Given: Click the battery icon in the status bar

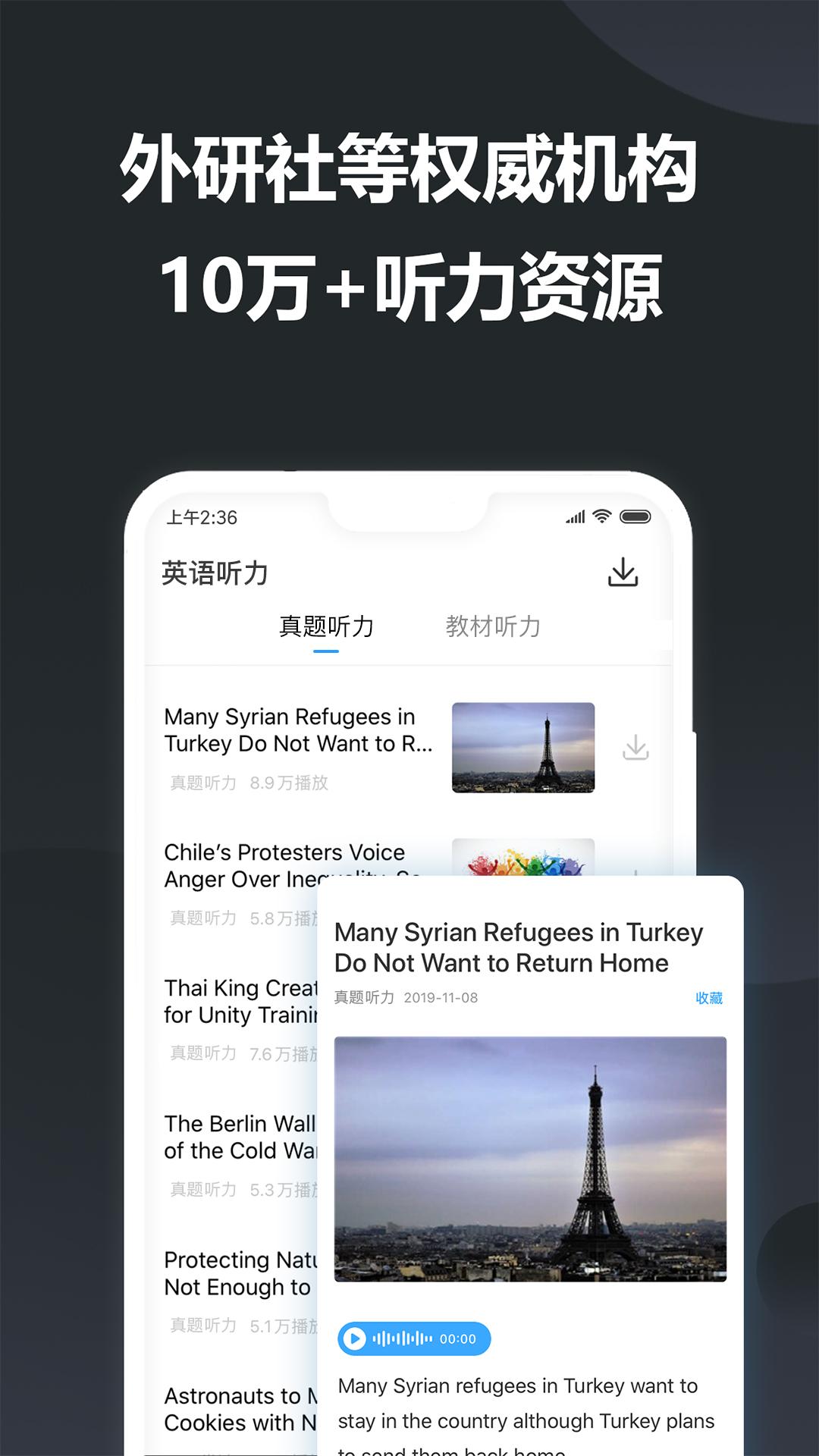Looking at the screenshot, I should [x=637, y=515].
